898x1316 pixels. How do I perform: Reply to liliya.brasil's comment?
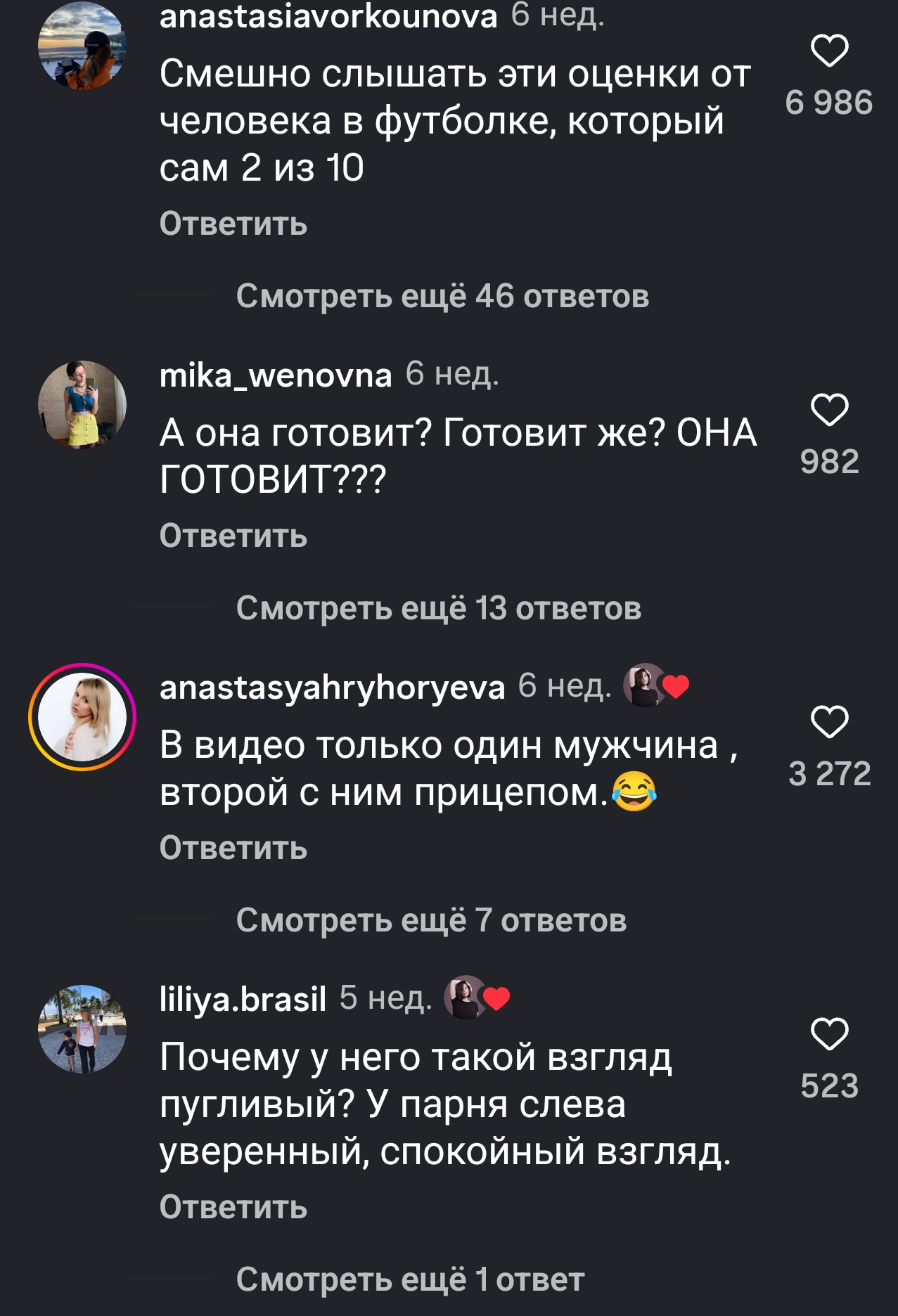click(233, 1208)
